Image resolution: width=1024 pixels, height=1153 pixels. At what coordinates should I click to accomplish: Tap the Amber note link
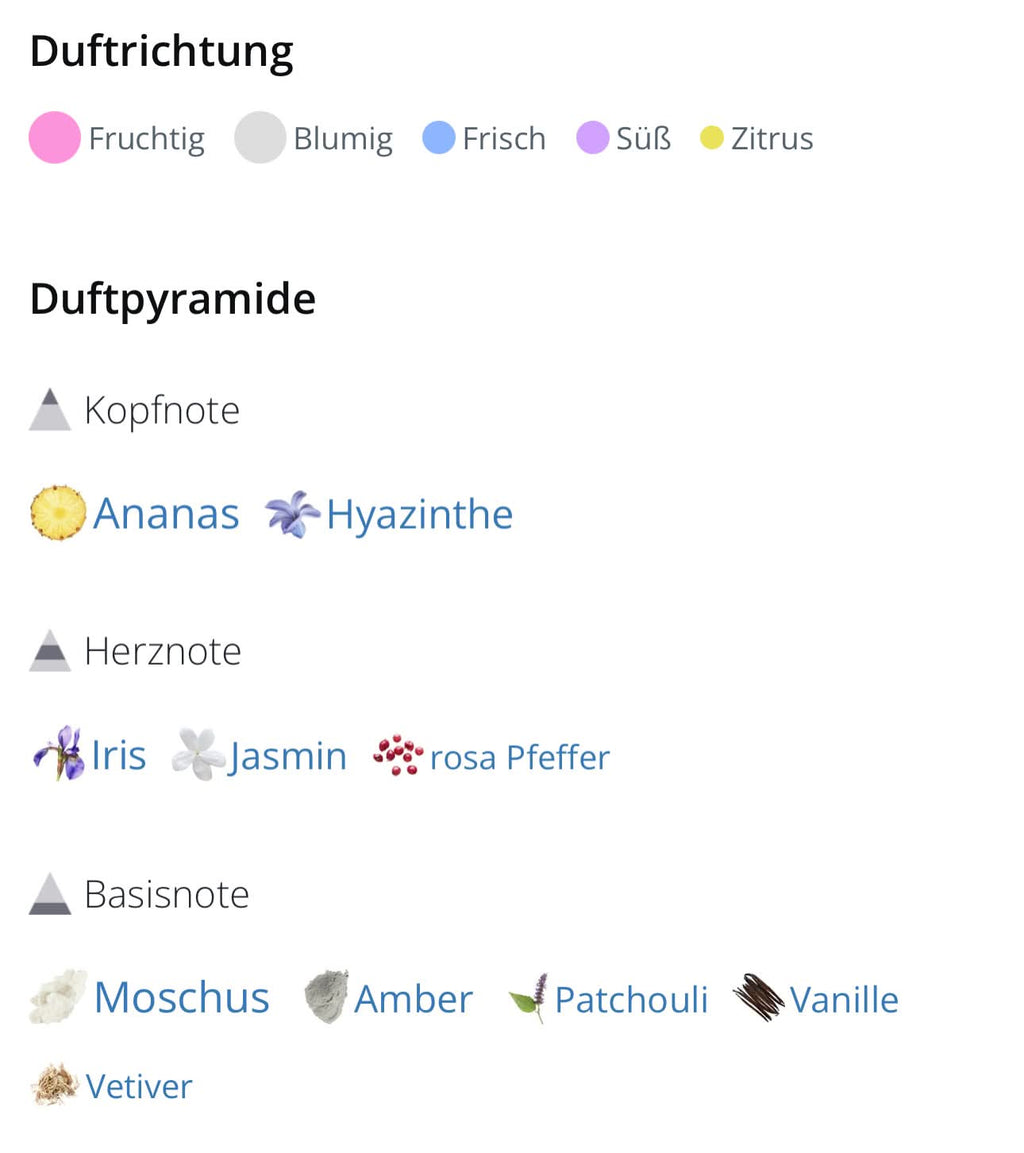pyautogui.click(x=413, y=999)
